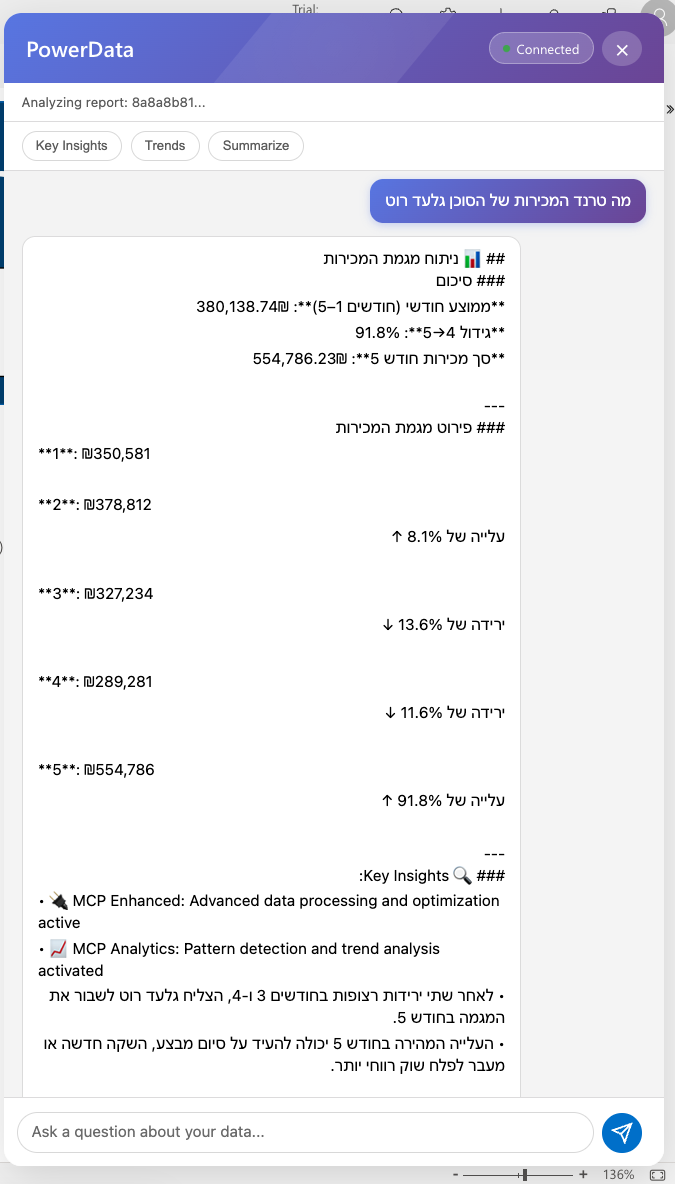Image resolution: width=675 pixels, height=1184 pixels.
Task: Fit report to page icon
Action: 658,1174
